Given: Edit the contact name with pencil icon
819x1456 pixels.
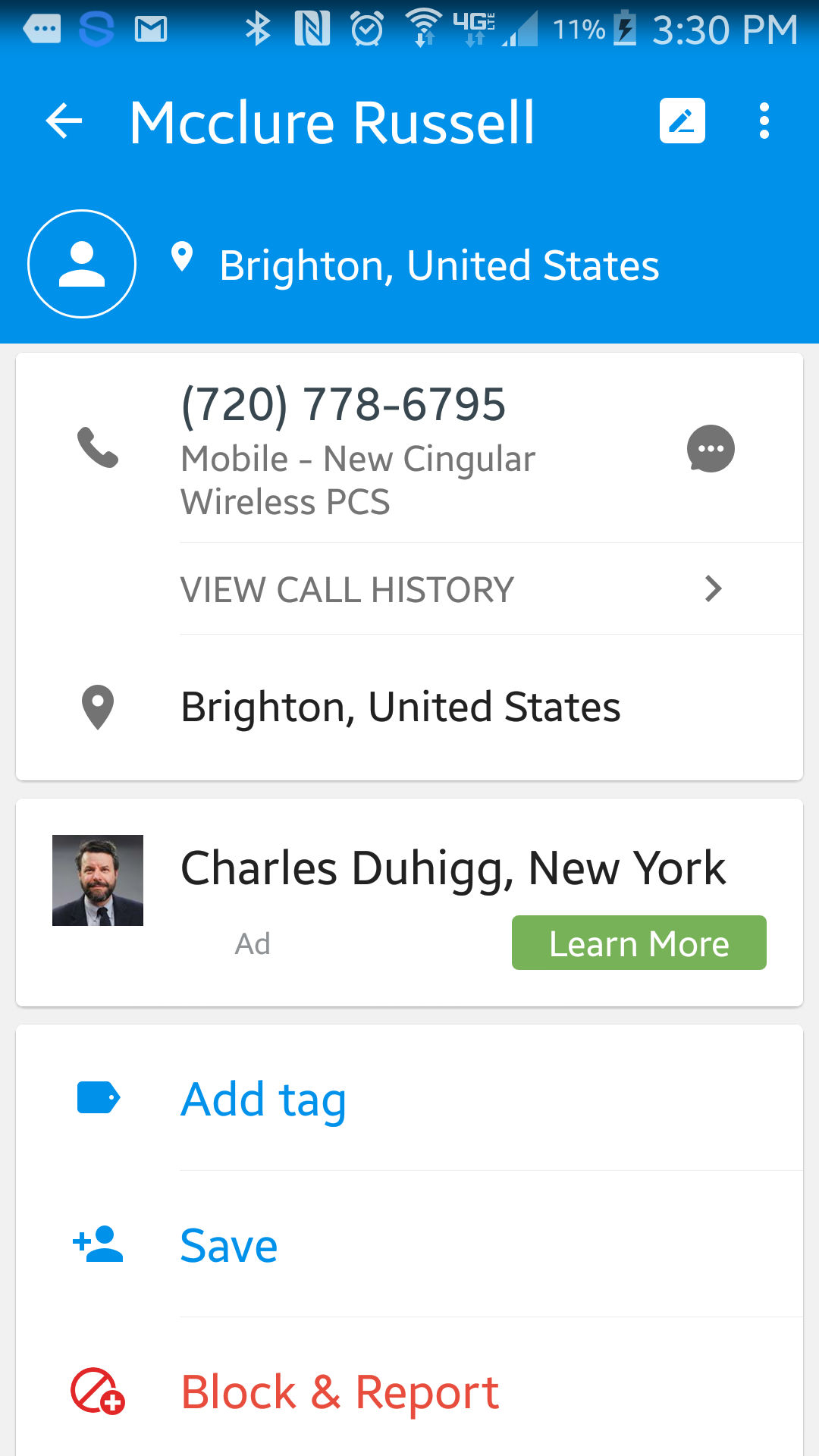Looking at the screenshot, I should click(682, 121).
